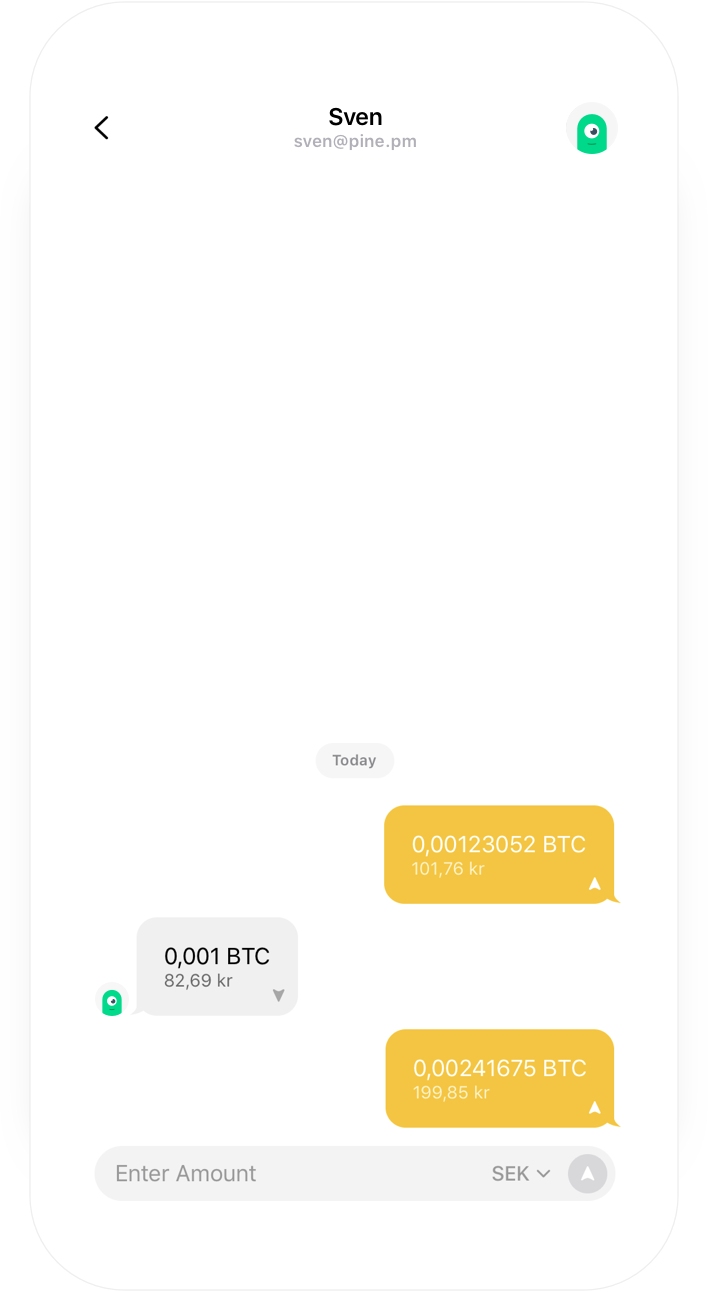Screen dimensions: 708x1292
Task: Tap the Enter Amount field
Action: pos(290,1173)
